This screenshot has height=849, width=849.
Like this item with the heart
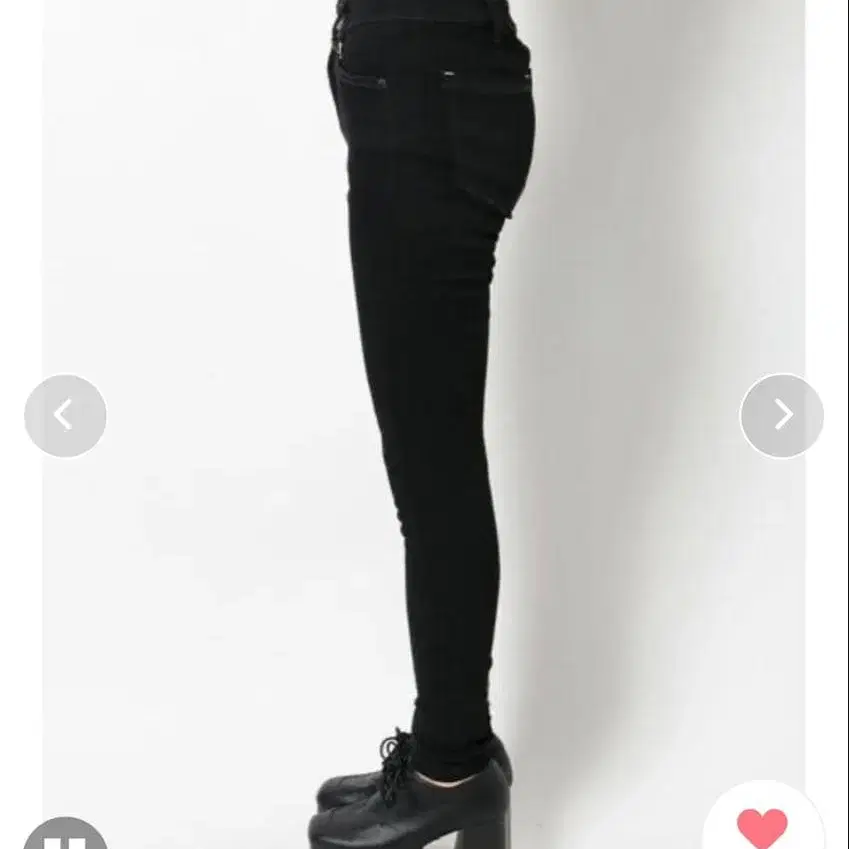(762, 826)
